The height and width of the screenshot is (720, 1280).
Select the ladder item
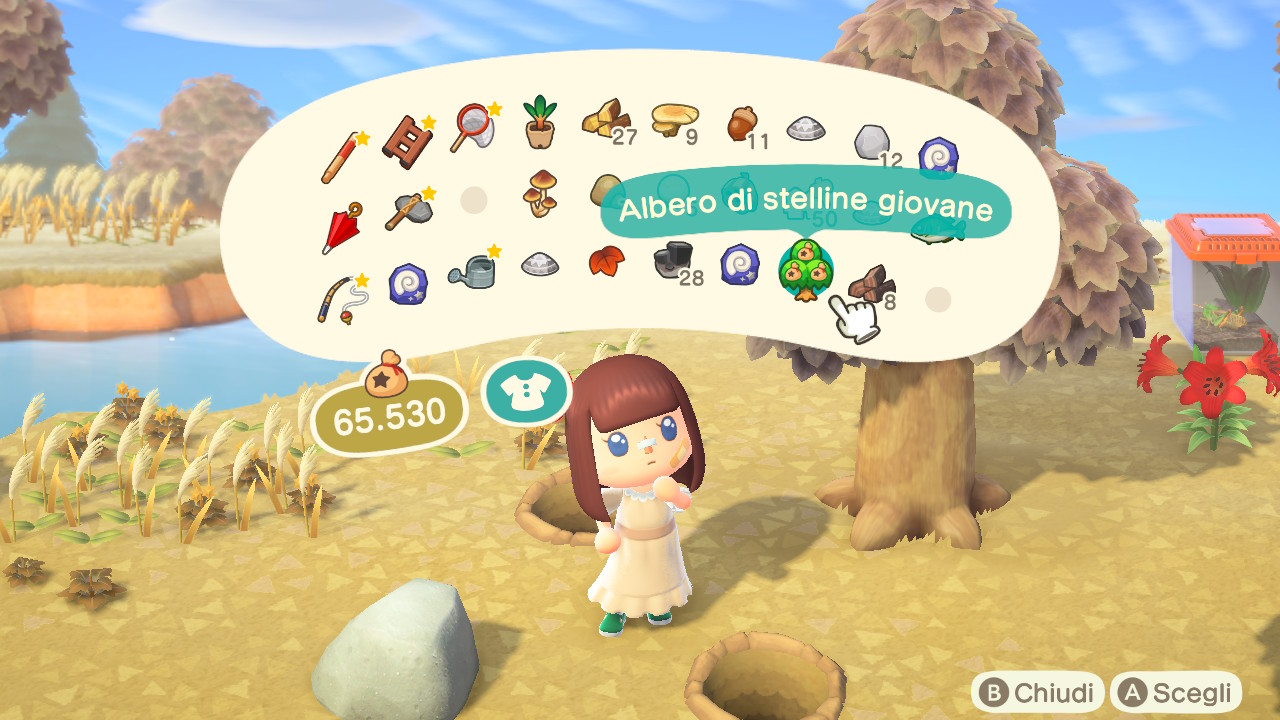click(x=407, y=141)
